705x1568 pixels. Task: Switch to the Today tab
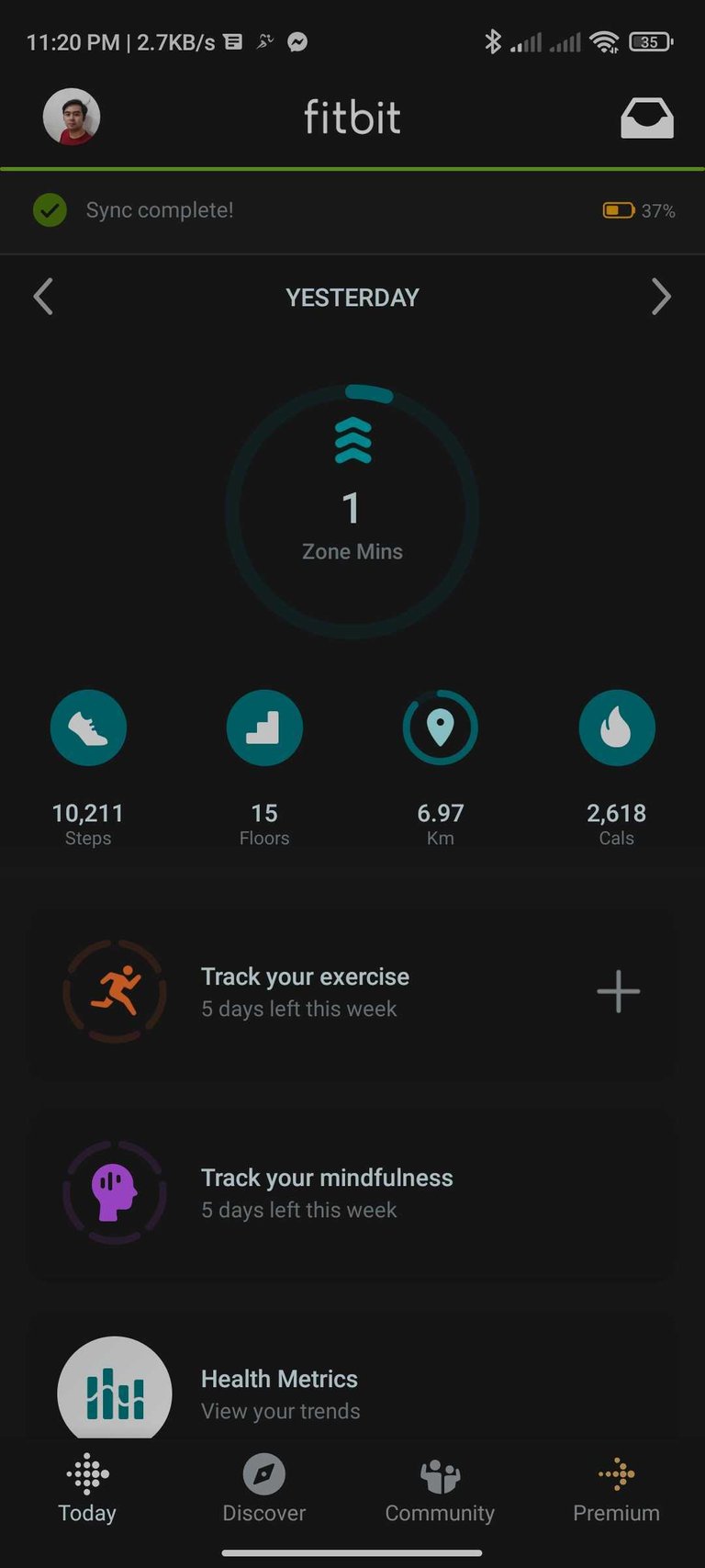[x=87, y=1490]
